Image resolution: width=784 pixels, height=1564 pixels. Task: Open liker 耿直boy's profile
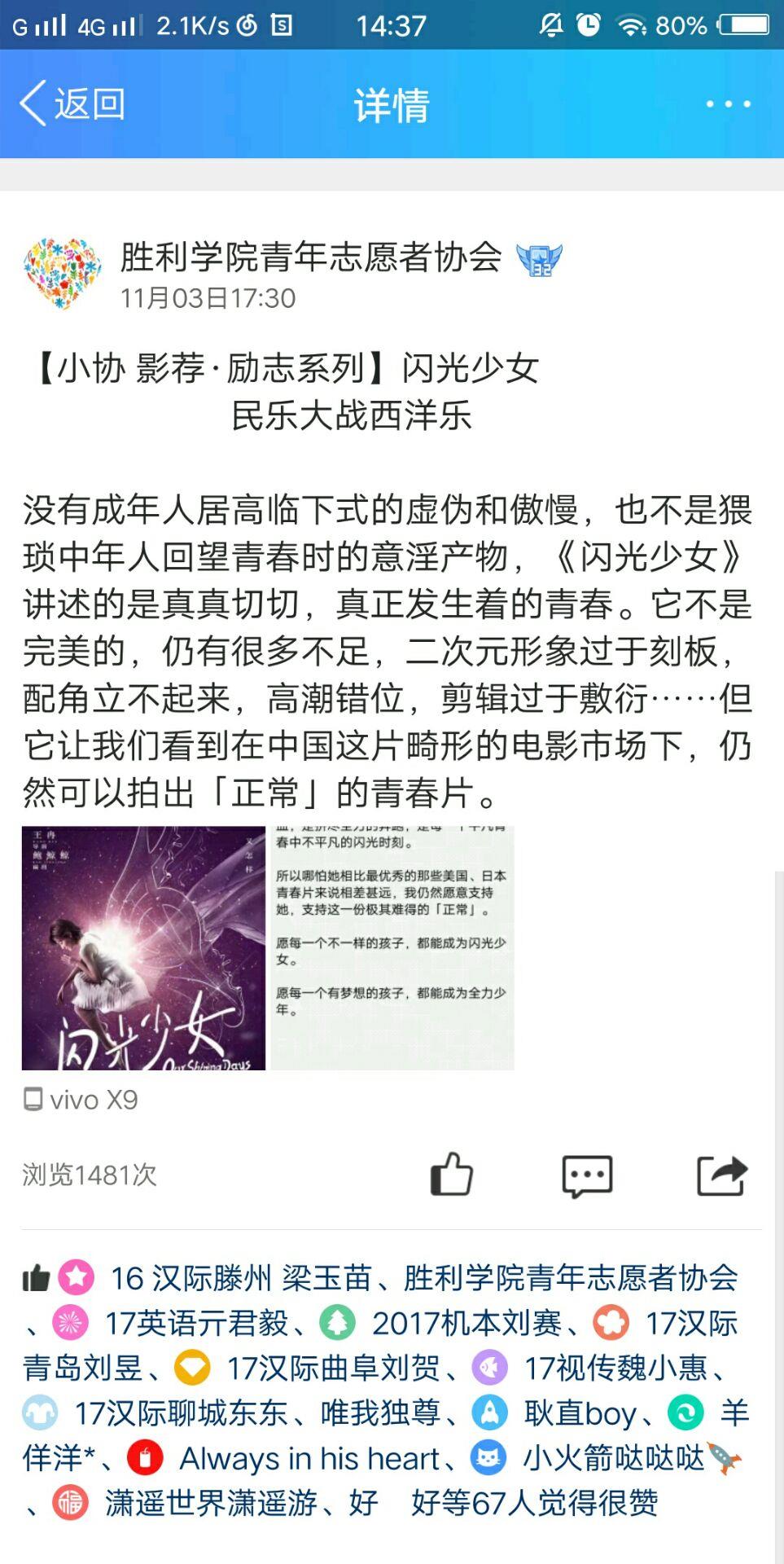(x=580, y=1412)
